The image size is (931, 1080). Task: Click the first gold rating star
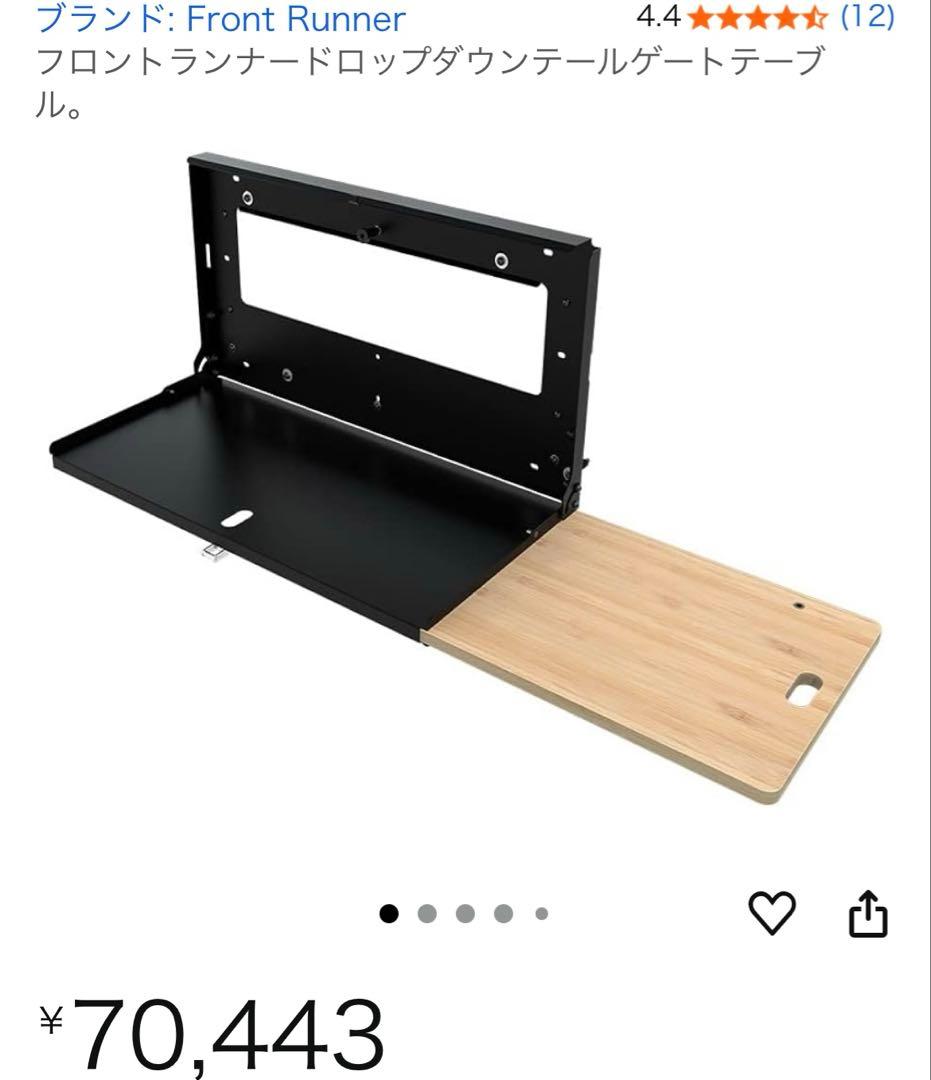(x=698, y=15)
